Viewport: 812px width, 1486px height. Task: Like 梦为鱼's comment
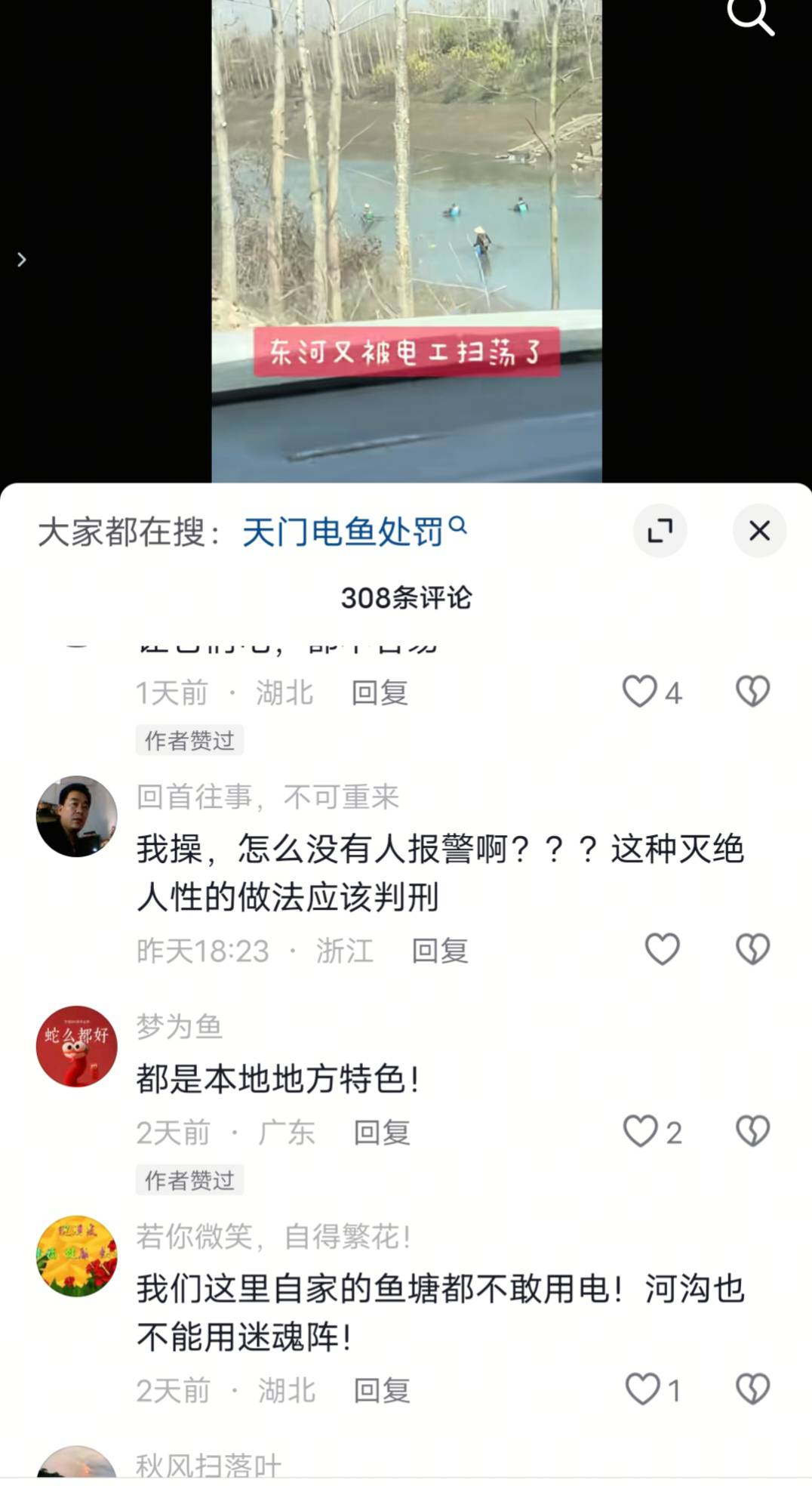pyautogui.click(x=641, y=1131)
